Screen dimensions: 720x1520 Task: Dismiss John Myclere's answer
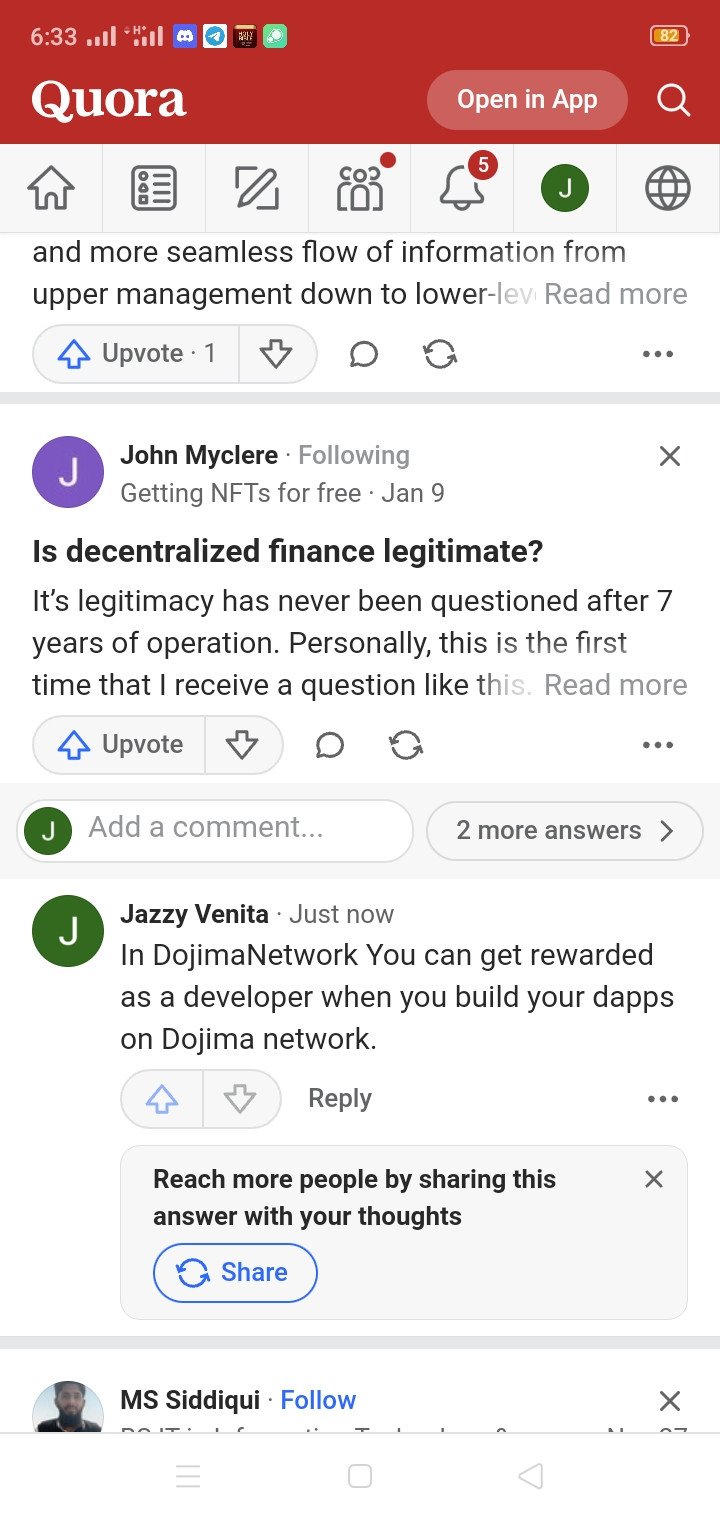tap(670, 456)
